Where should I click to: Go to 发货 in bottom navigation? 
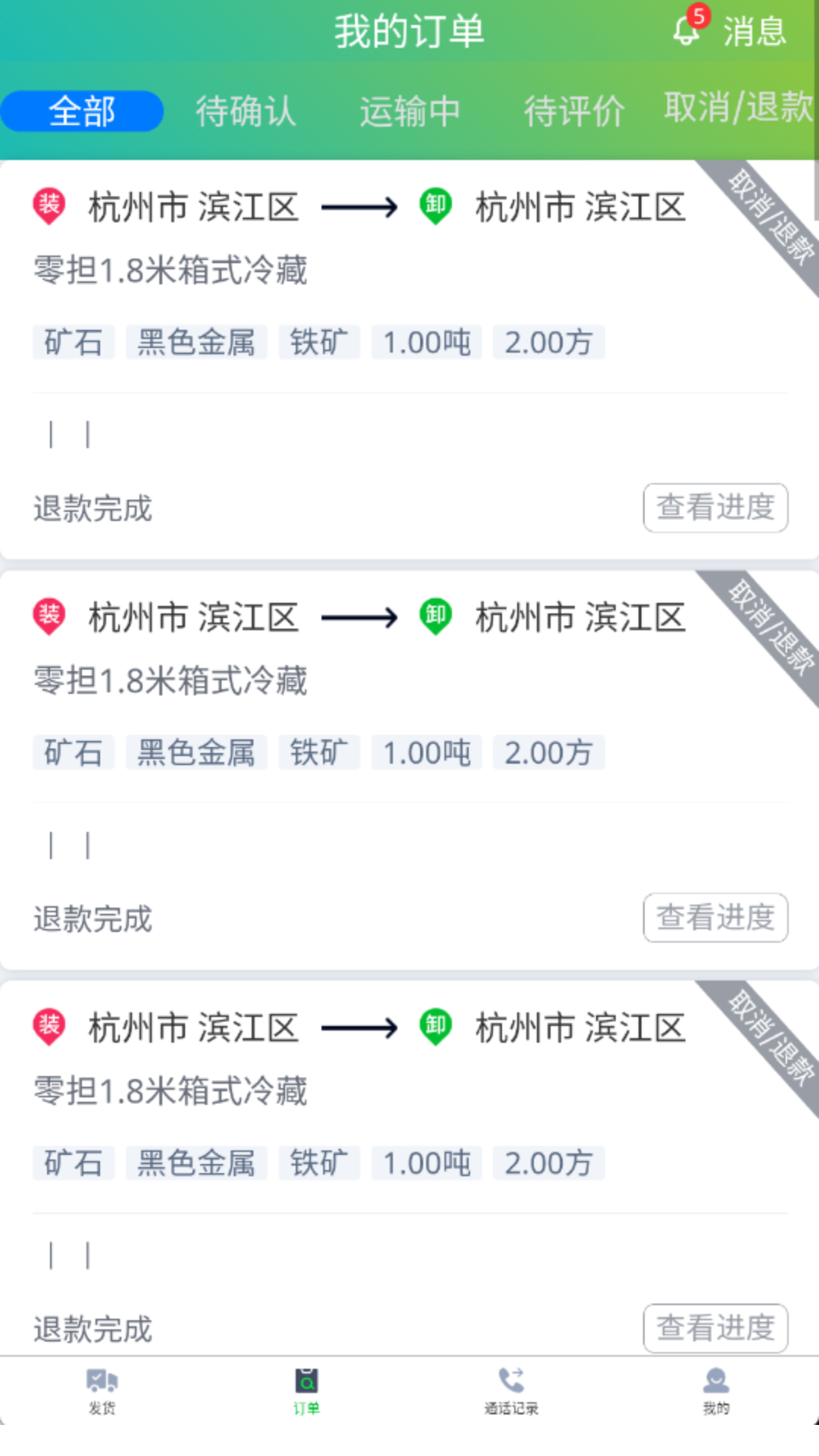pyautogui.click(x=102, y=1391)
